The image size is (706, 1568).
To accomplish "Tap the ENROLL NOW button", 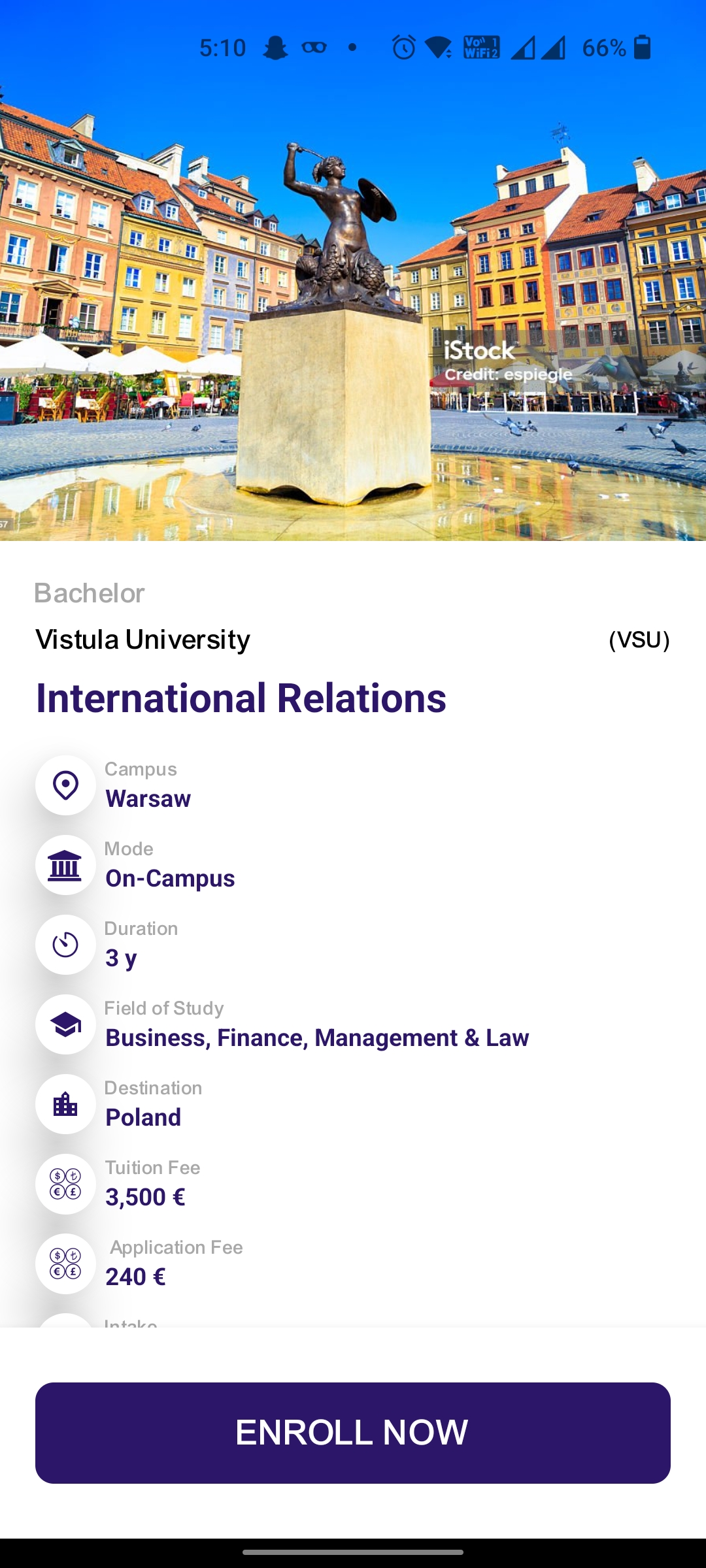I will 353,1433.
